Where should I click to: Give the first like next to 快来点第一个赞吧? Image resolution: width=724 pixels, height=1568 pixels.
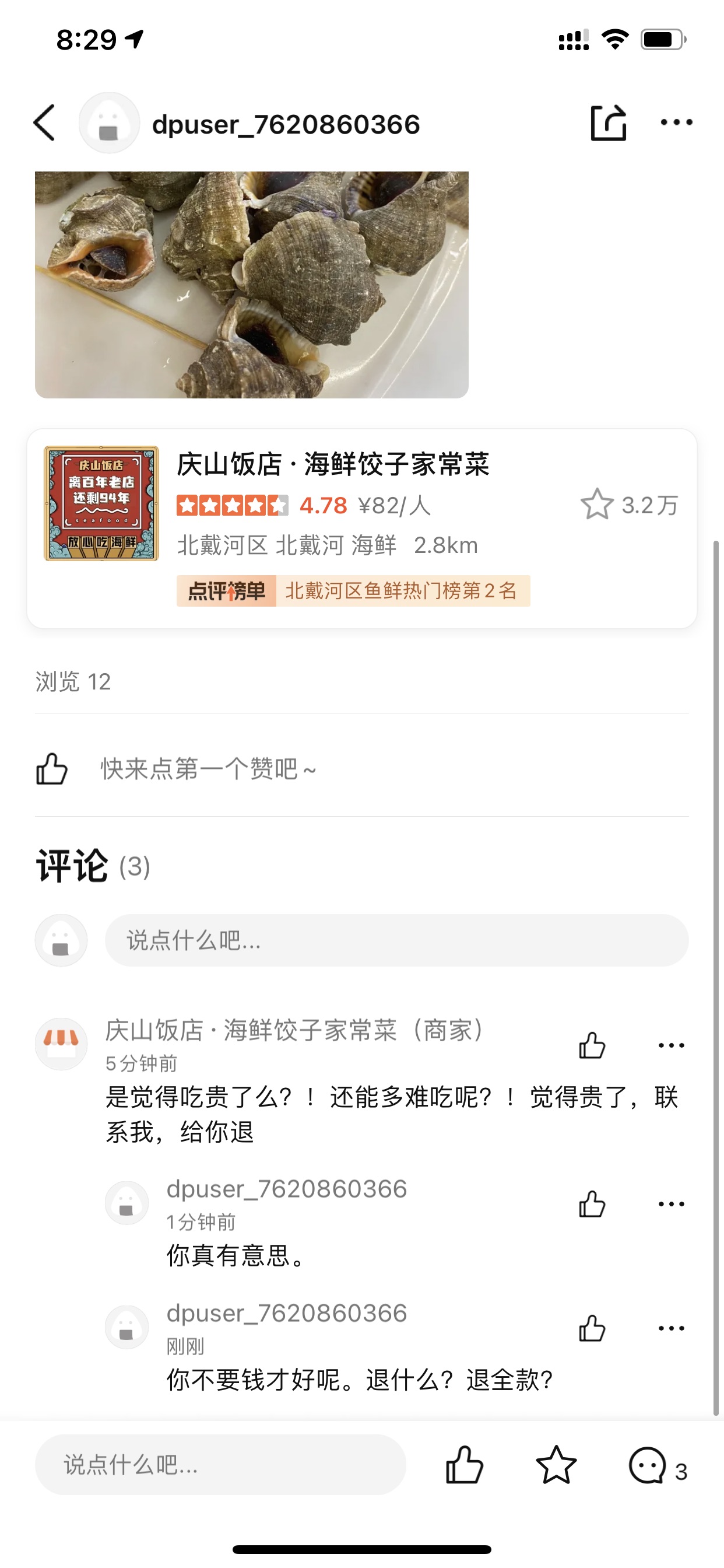tap(52, 768)
